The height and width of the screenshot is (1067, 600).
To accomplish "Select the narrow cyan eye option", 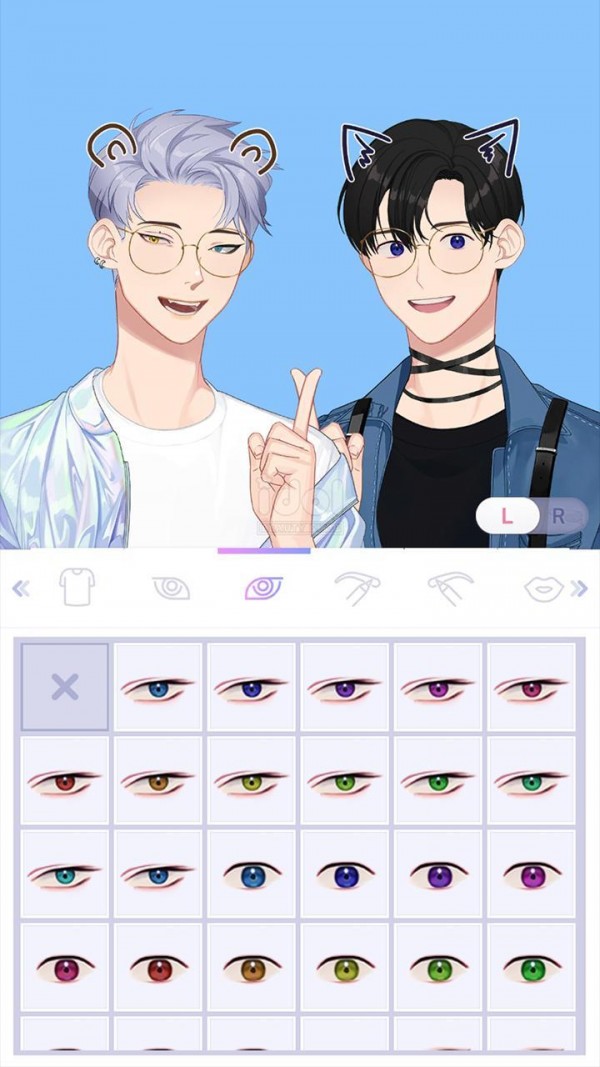I will (x=65, y=875).
